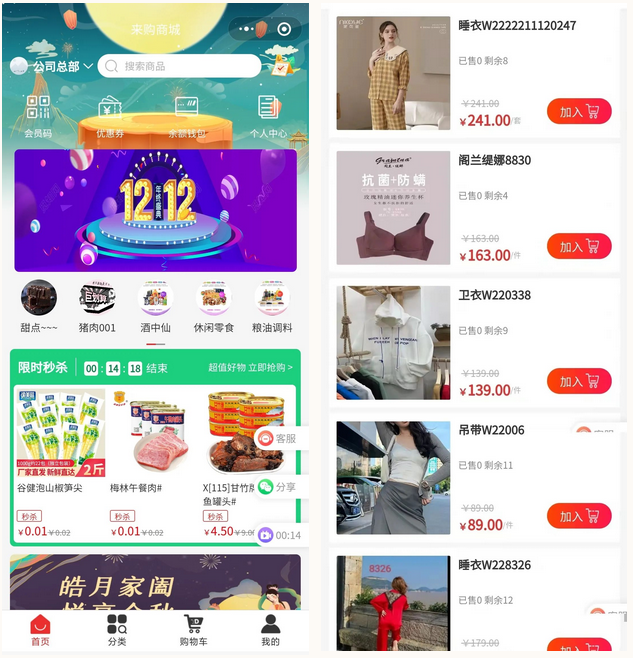Add 睡衣W2222211120247 to cart

pyautogui.click(x=579, y=112)
